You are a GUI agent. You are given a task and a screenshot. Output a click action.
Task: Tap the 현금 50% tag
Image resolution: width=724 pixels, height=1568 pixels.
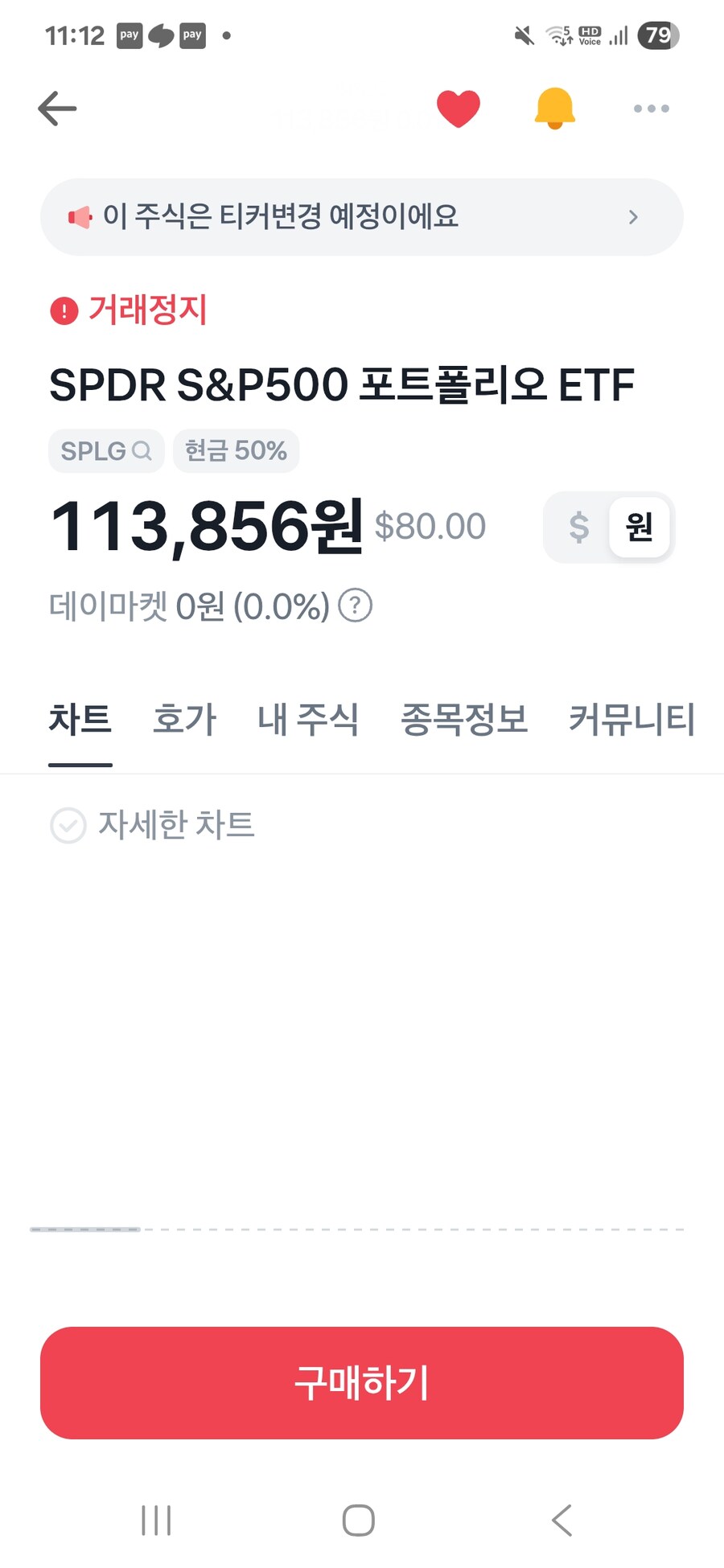click(236, 451)
